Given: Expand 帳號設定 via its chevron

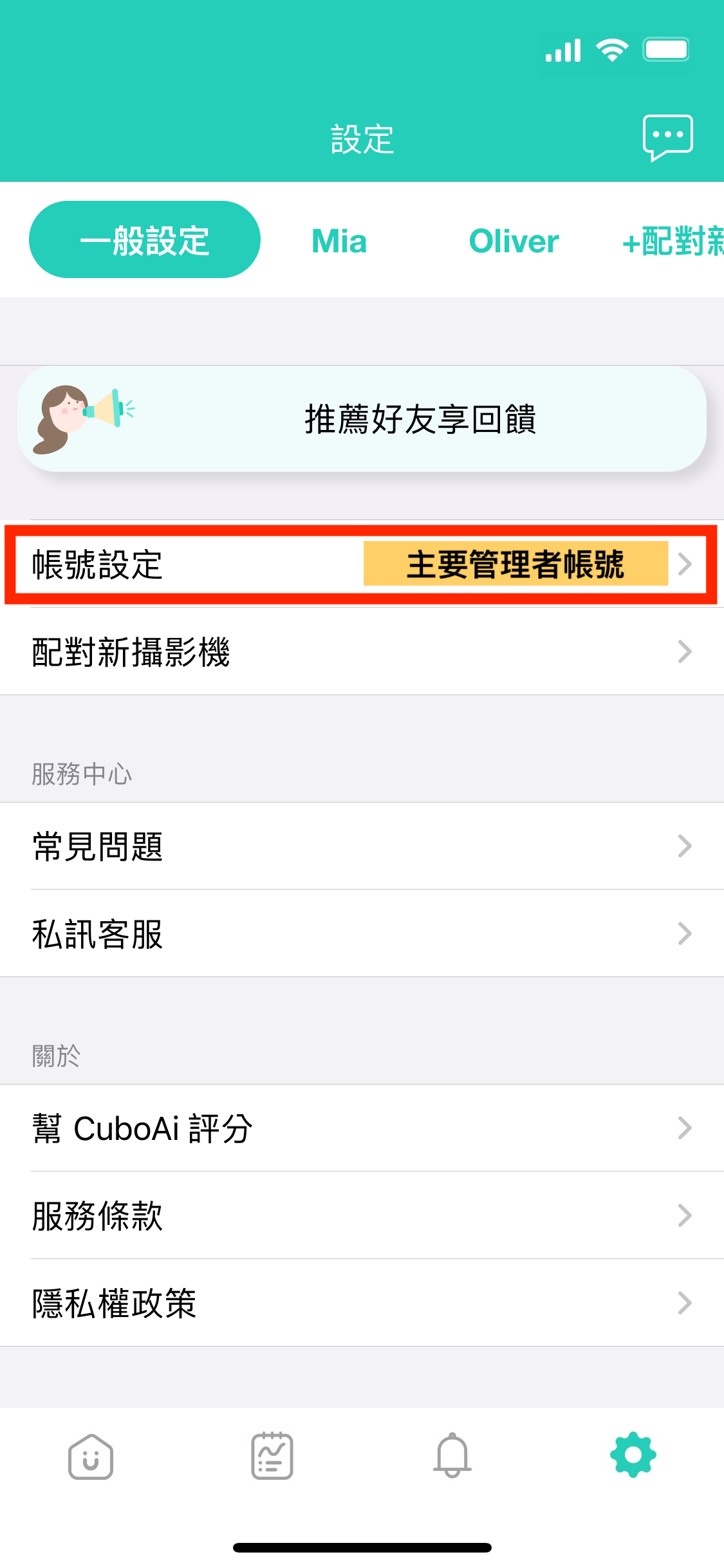Looking at the screenshot, I should tap(685, 565).
